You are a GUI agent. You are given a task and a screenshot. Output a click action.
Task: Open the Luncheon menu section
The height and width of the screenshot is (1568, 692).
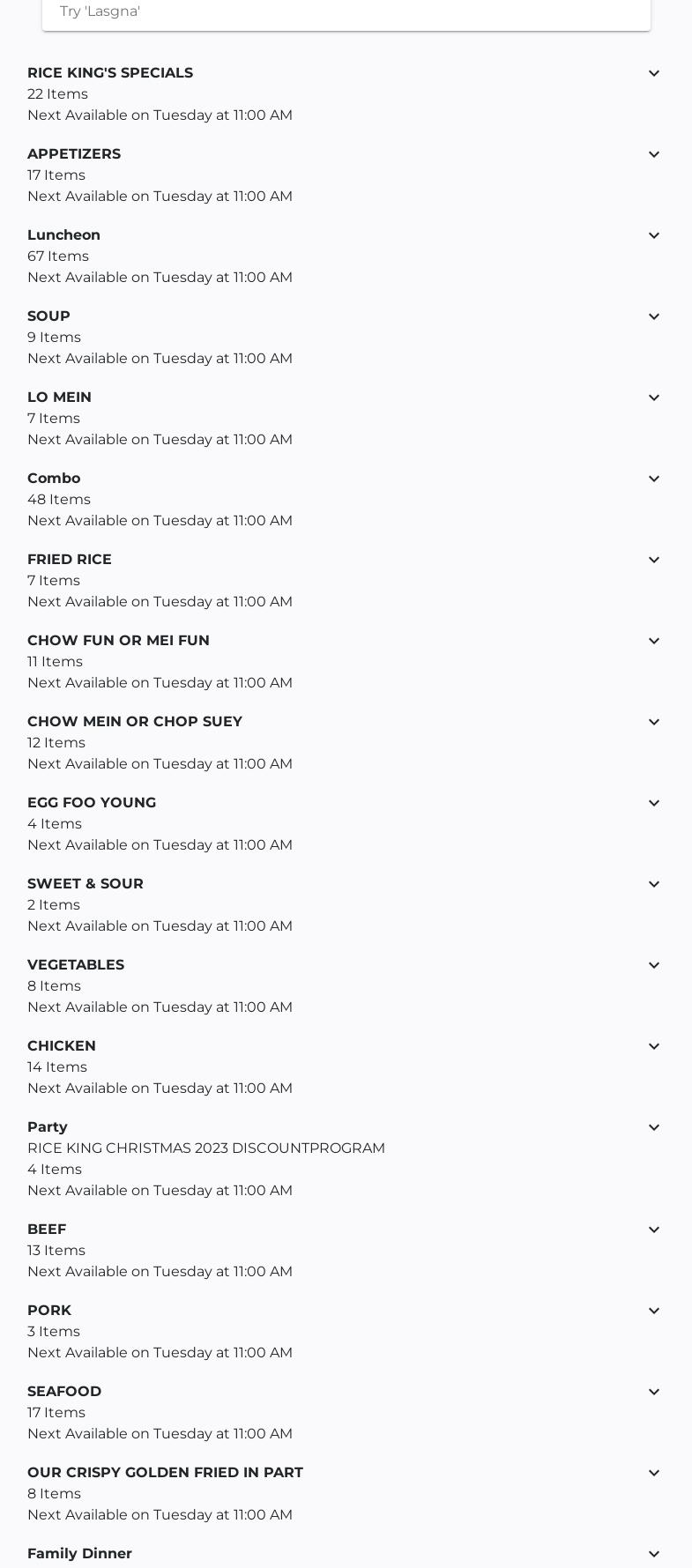pos(653,235)
